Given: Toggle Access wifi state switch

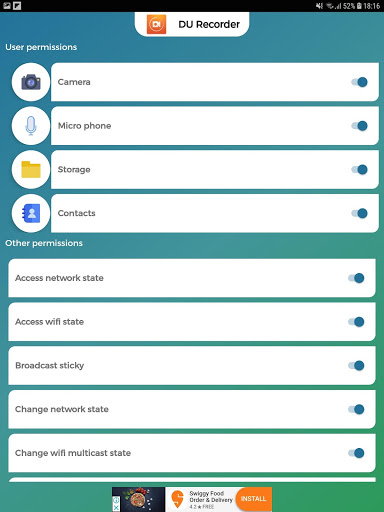Looking at the screenshot, I should pyautogui.click(x=356, y=322).
